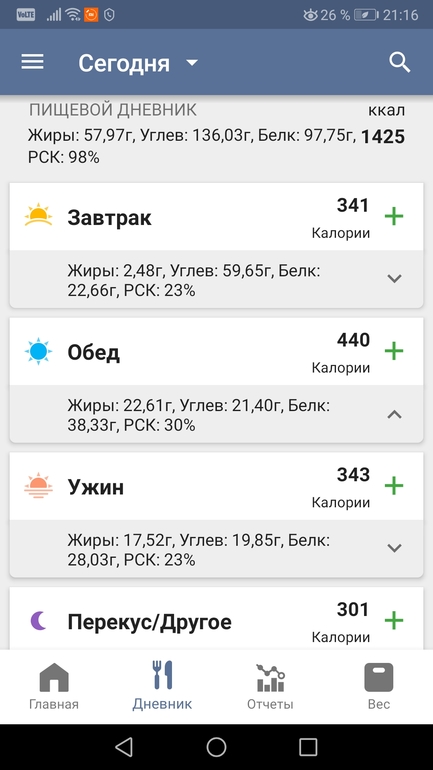The width and height of the screenshot is (433, 770).
Task: Add food to Ужин
Action: tap(394, 486)
